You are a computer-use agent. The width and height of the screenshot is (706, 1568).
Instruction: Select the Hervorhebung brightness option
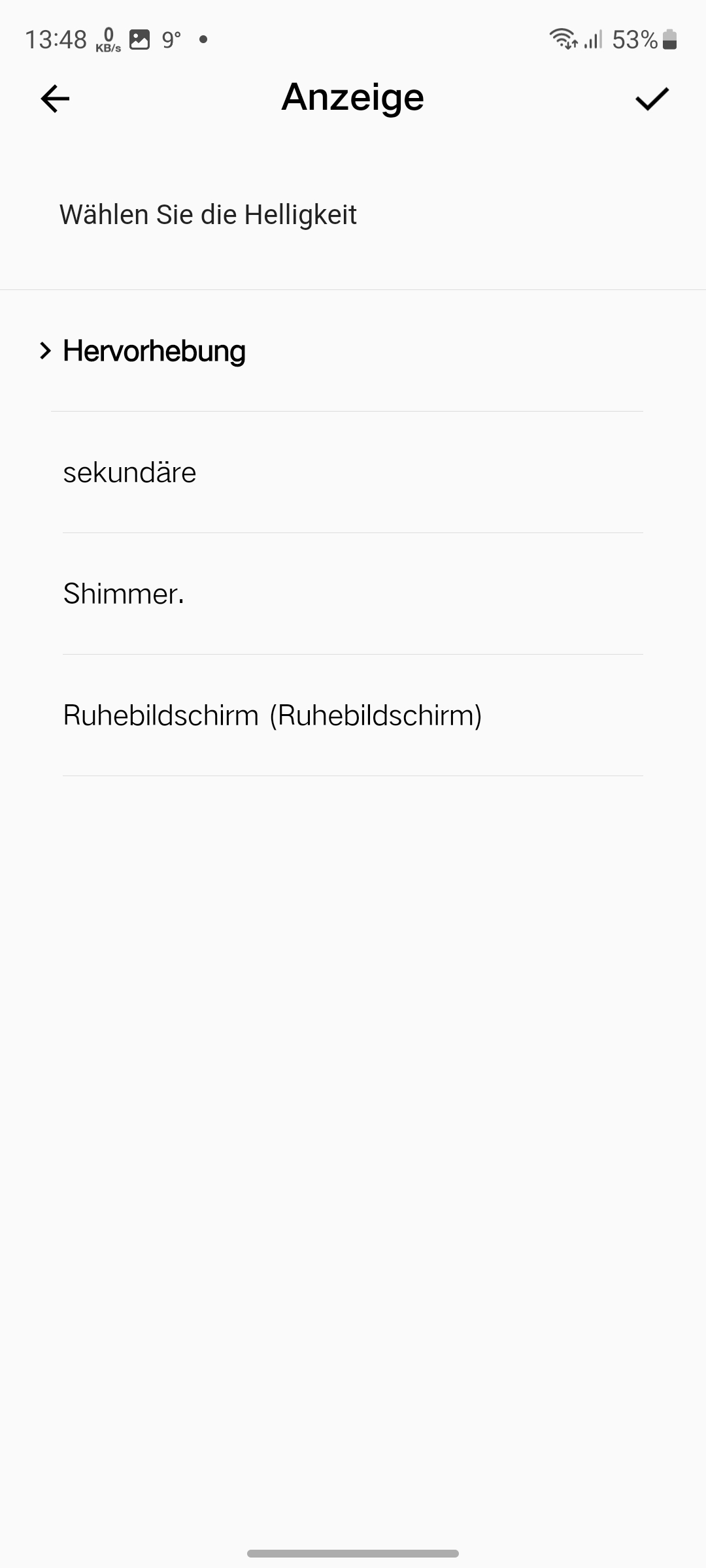pos(154,351)
